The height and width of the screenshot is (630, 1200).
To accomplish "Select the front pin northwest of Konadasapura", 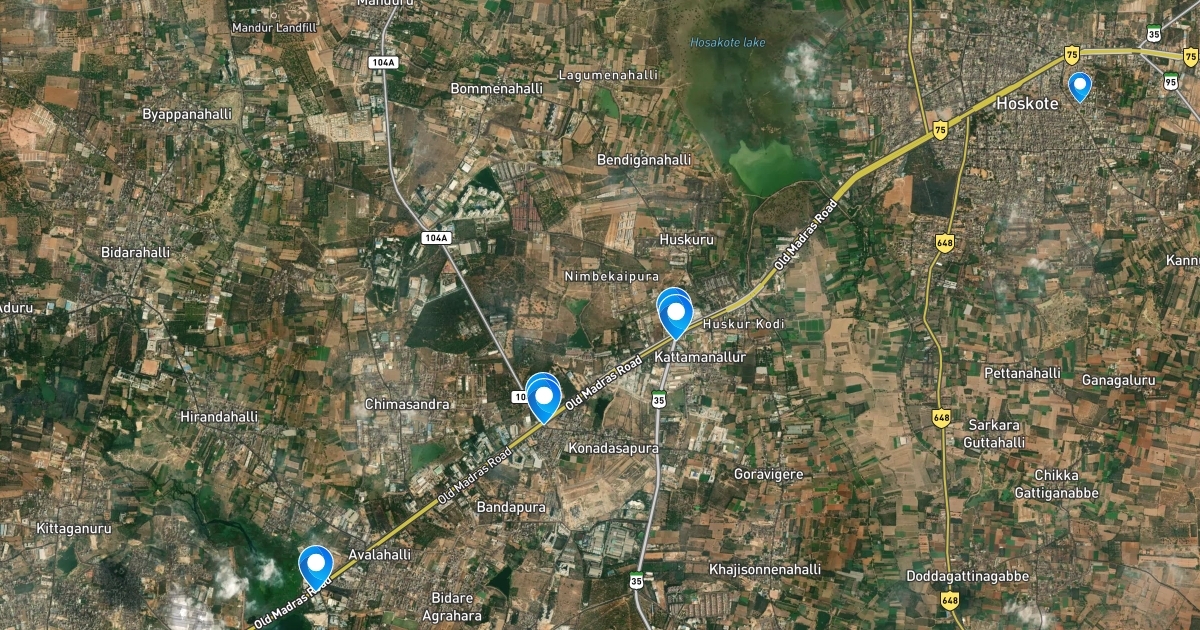I will point(544,400).
